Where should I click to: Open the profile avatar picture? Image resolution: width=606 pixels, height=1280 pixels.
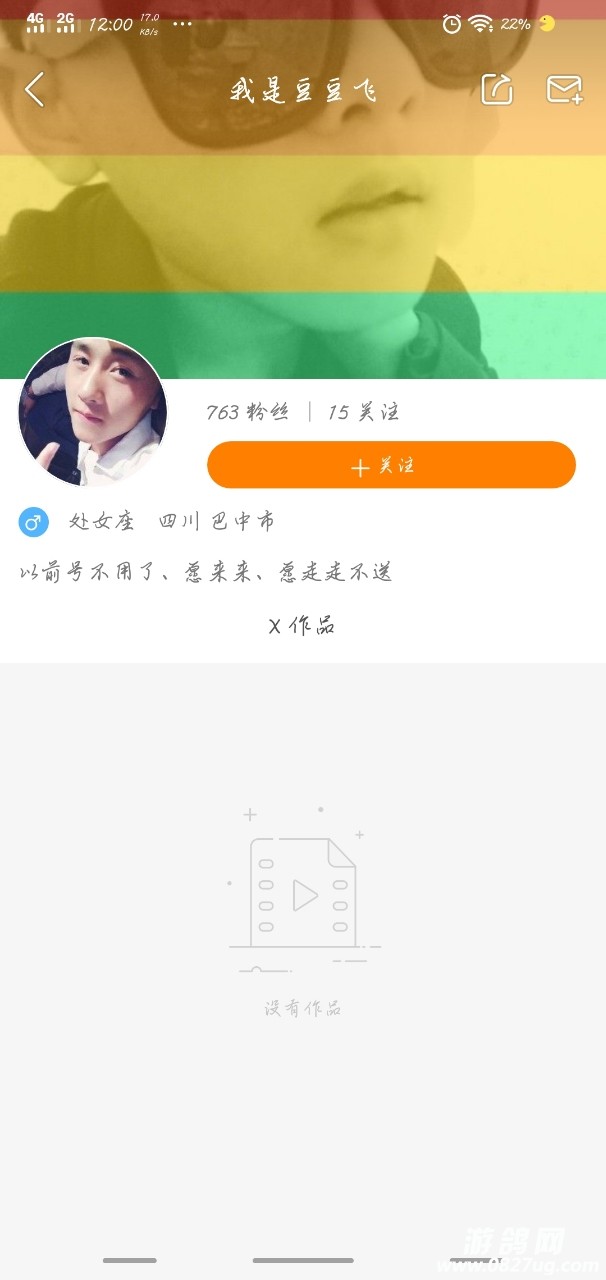pyautogui.click(x=93, y=412)
